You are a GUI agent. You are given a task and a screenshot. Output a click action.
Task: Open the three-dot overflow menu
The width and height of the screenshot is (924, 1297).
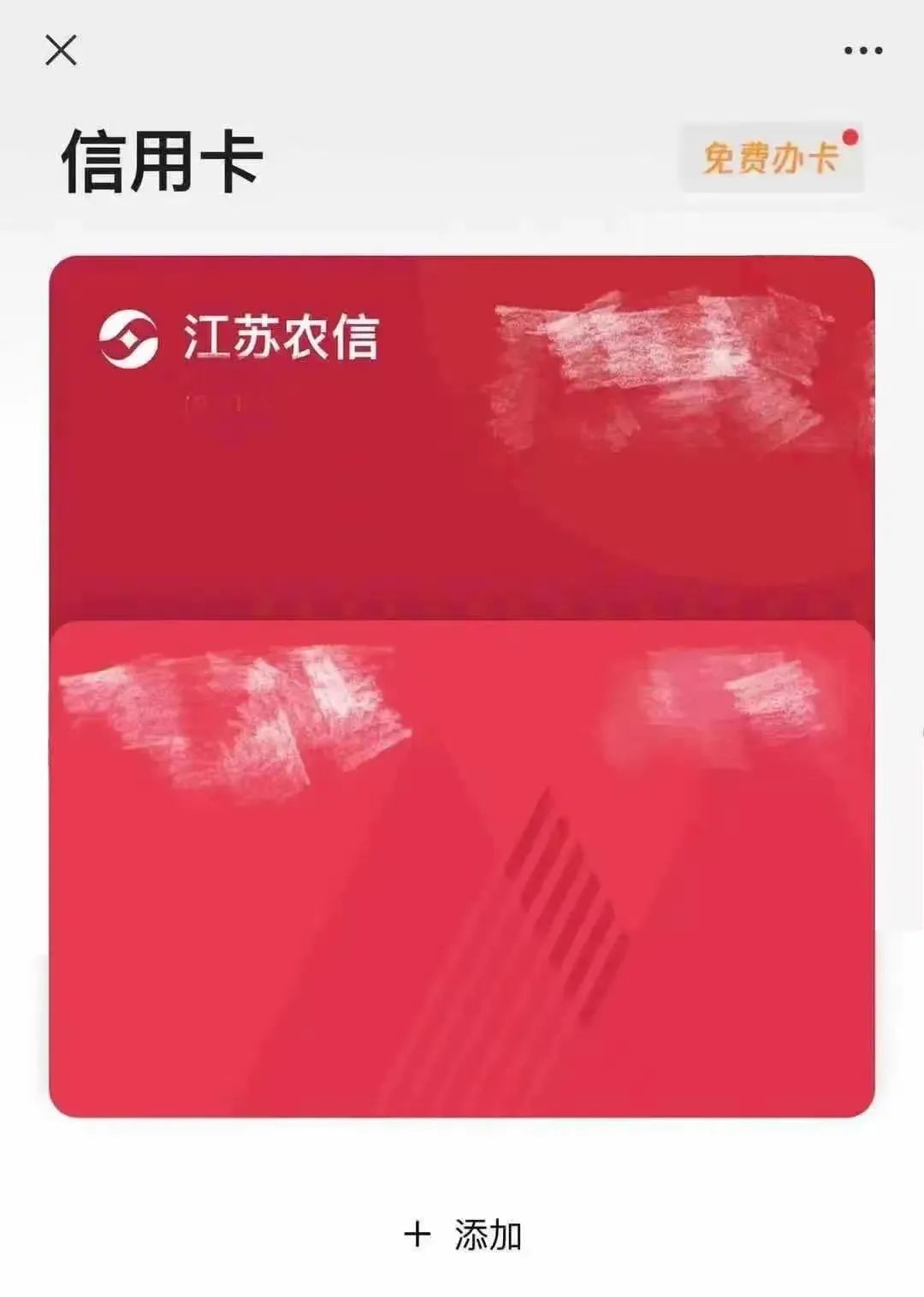pyautogui.click(x=862, y=50)
